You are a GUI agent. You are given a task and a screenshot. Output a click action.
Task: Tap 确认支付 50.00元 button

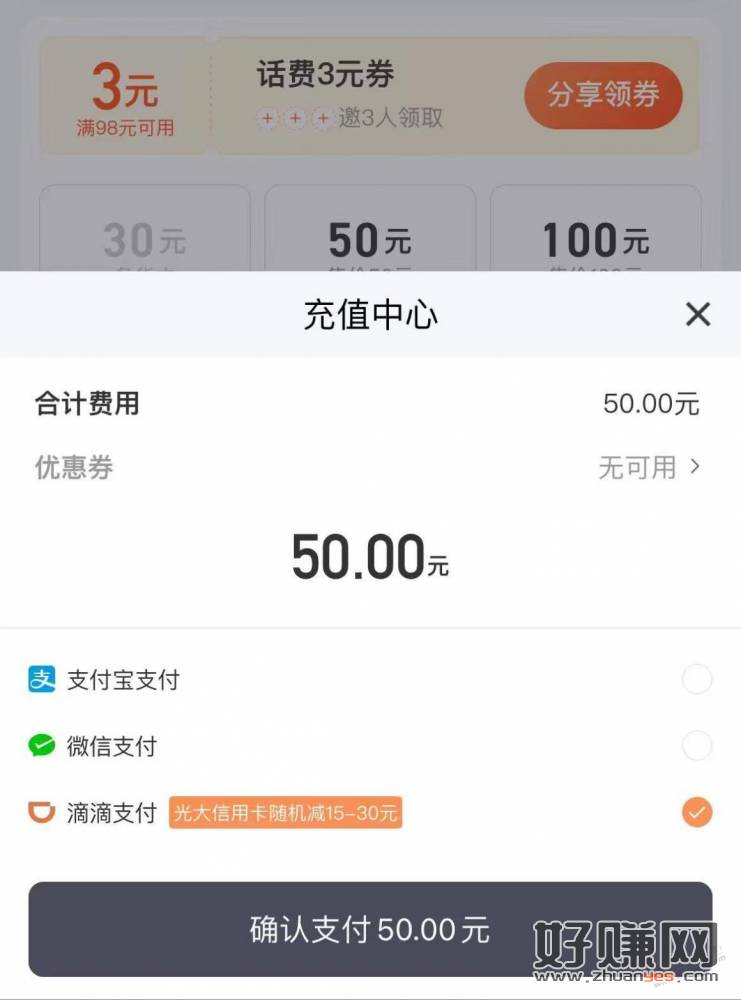pos(369,929)
